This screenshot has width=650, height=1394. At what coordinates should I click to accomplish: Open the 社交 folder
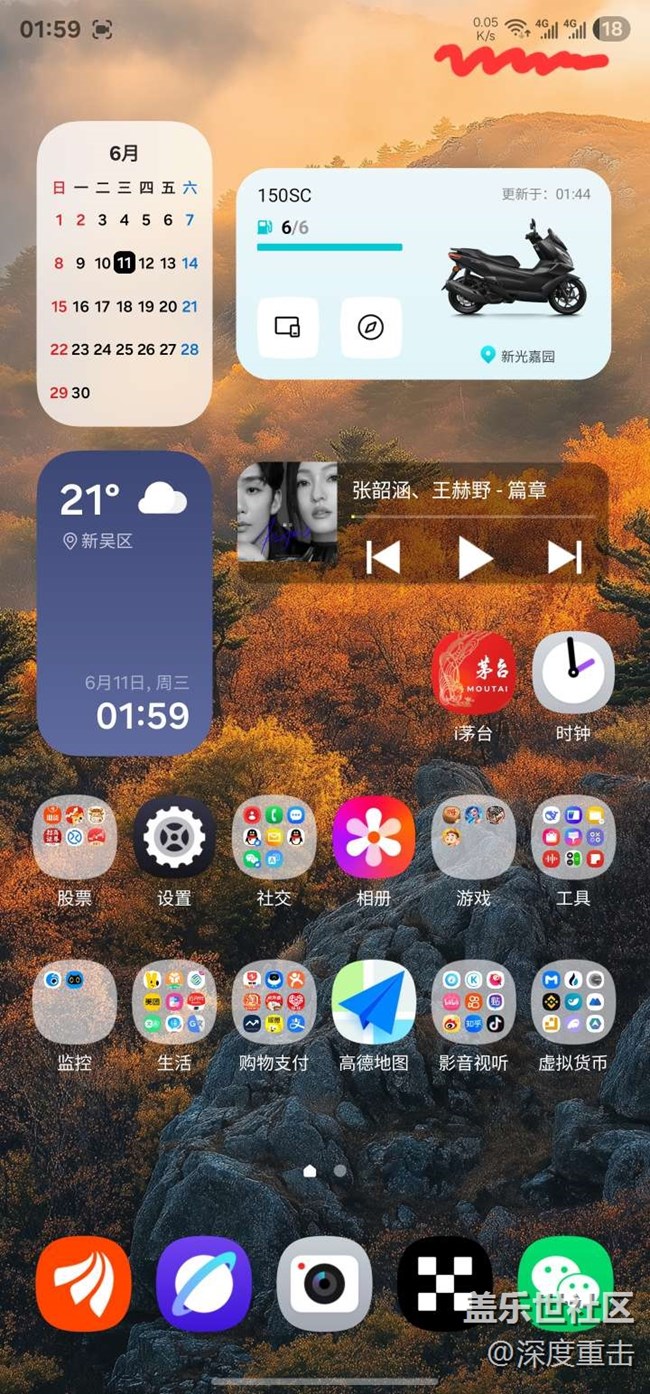point(274,837)
